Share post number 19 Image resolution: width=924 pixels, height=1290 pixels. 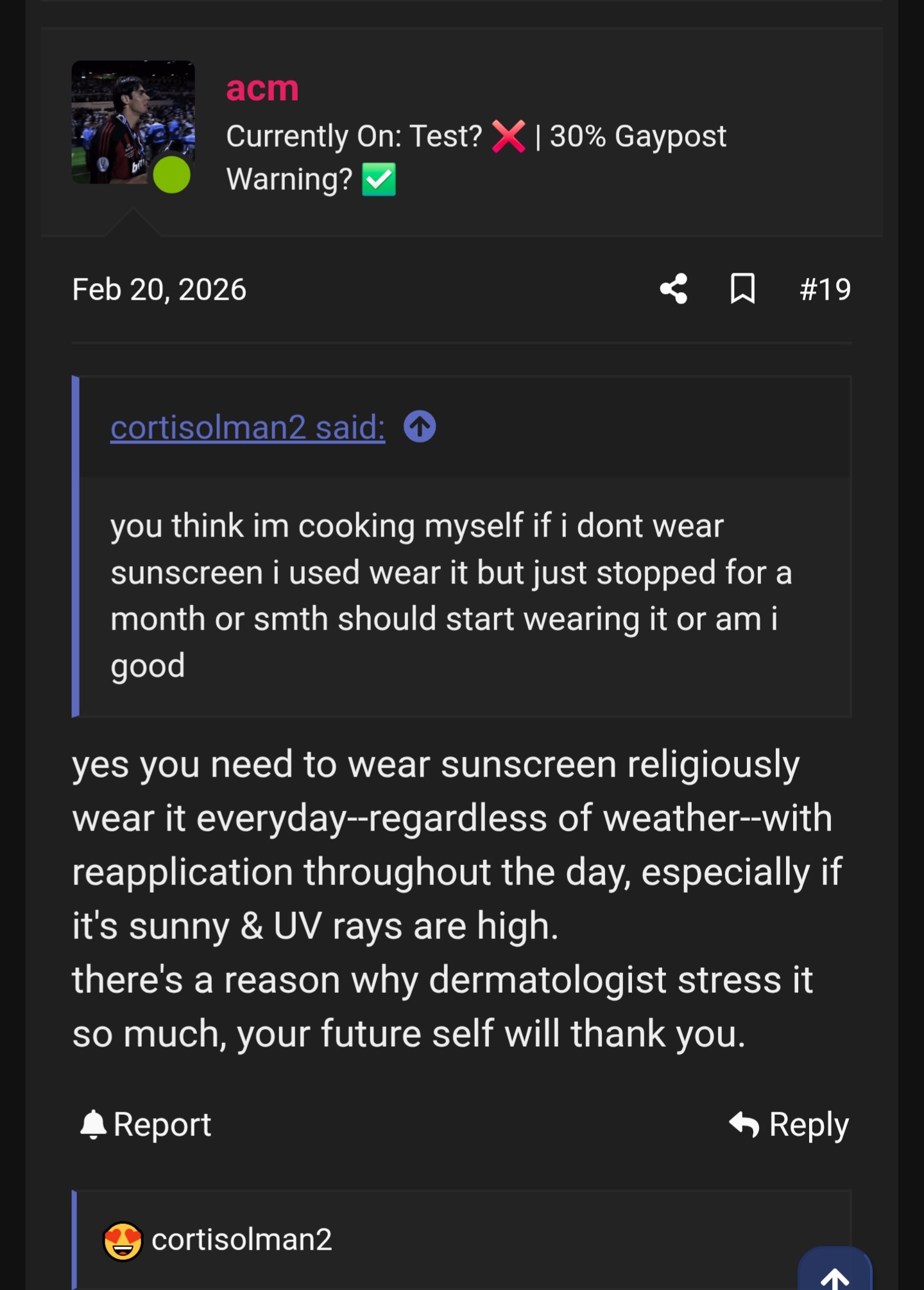tap(674, 289)
